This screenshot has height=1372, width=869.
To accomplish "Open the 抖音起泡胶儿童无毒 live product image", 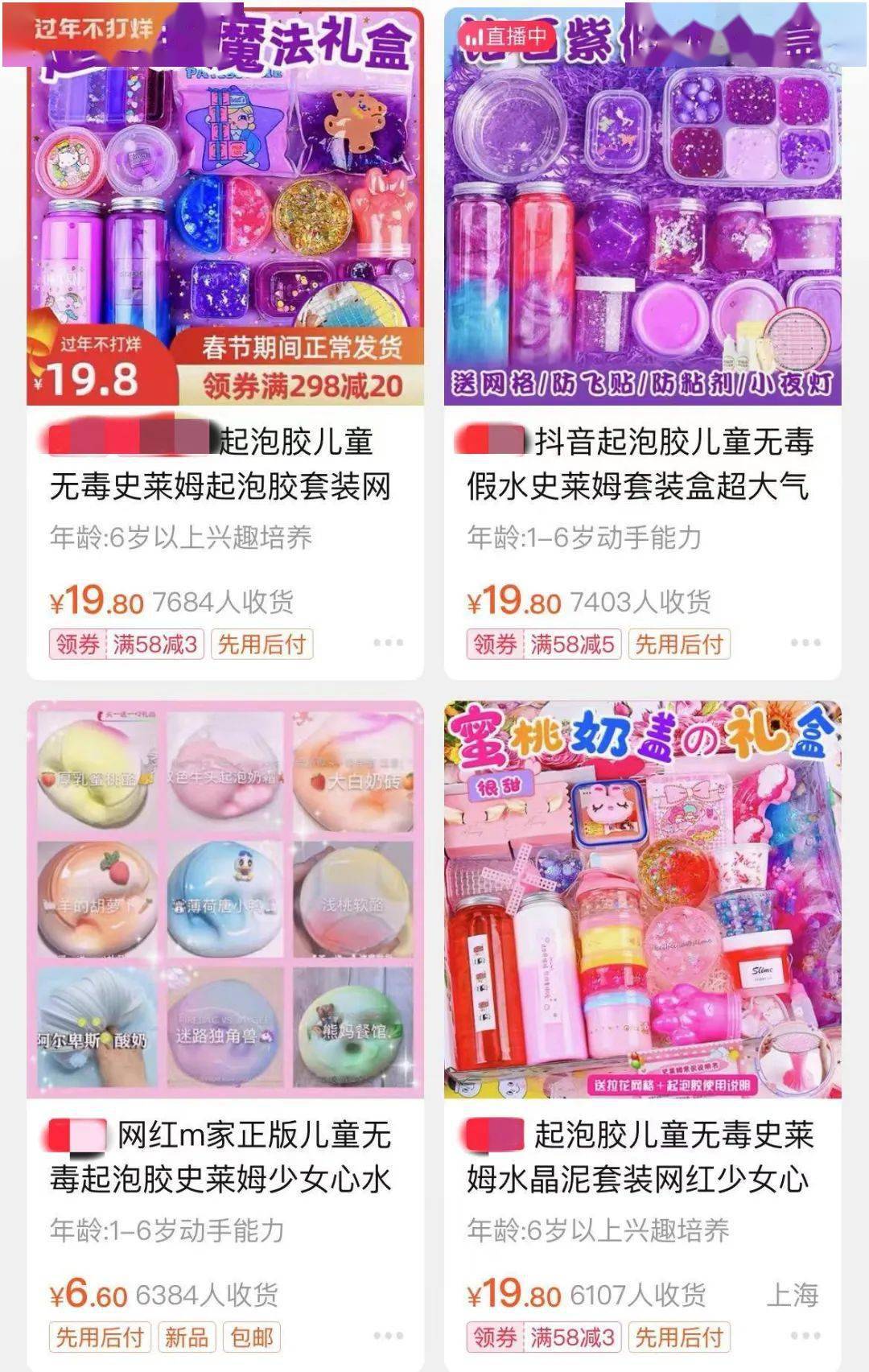I will tap(642, 209).
